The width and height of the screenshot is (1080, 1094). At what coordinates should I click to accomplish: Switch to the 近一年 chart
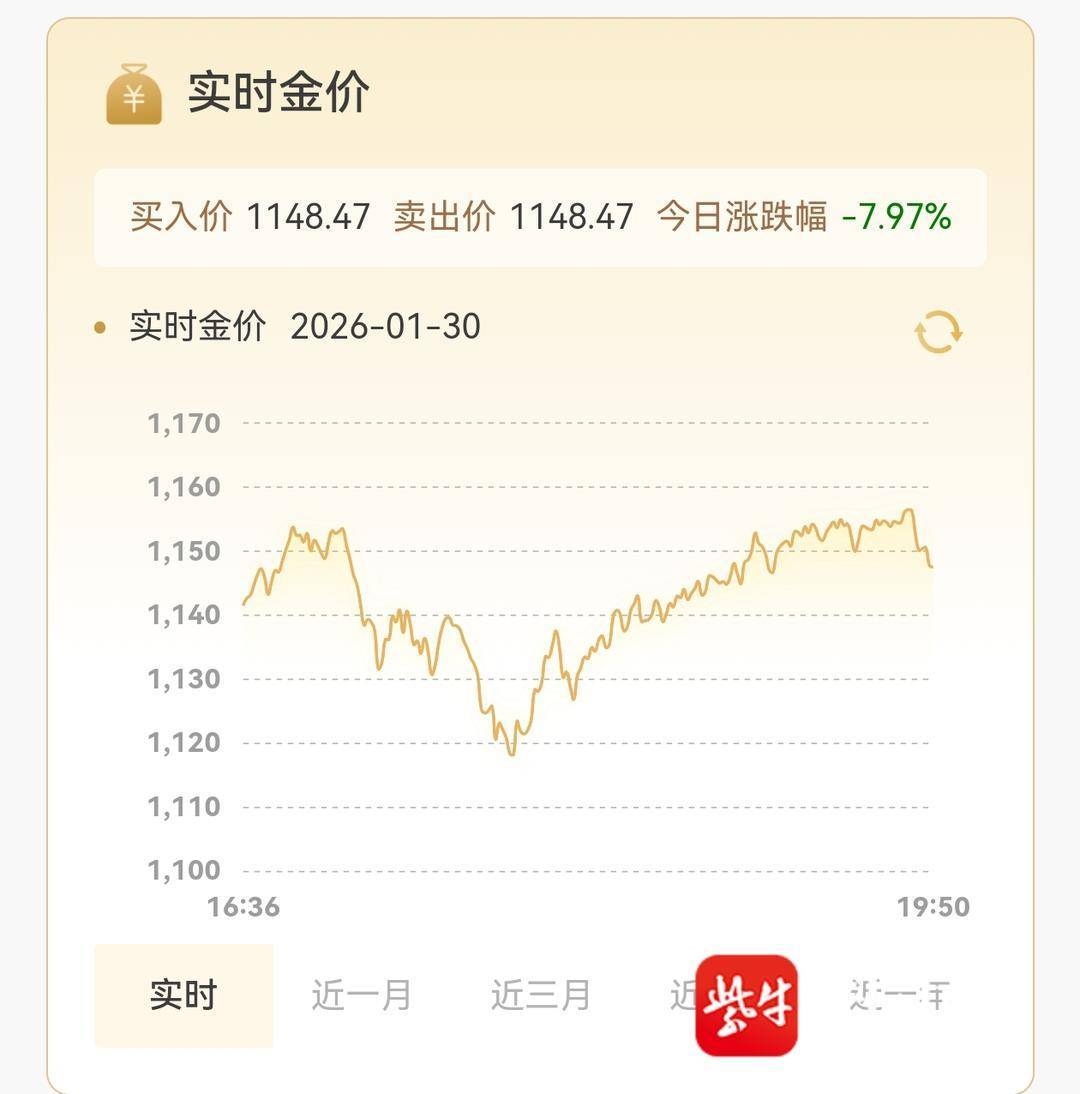[x=898, y=995]
